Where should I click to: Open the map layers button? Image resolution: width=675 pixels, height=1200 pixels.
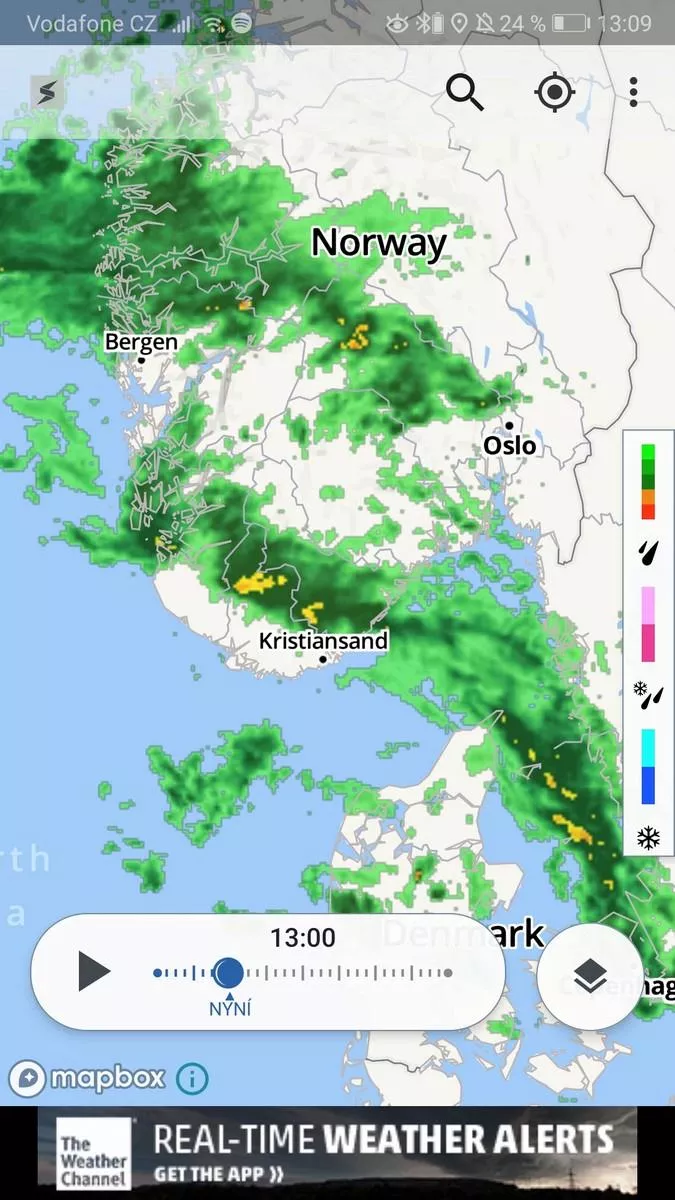590,976
